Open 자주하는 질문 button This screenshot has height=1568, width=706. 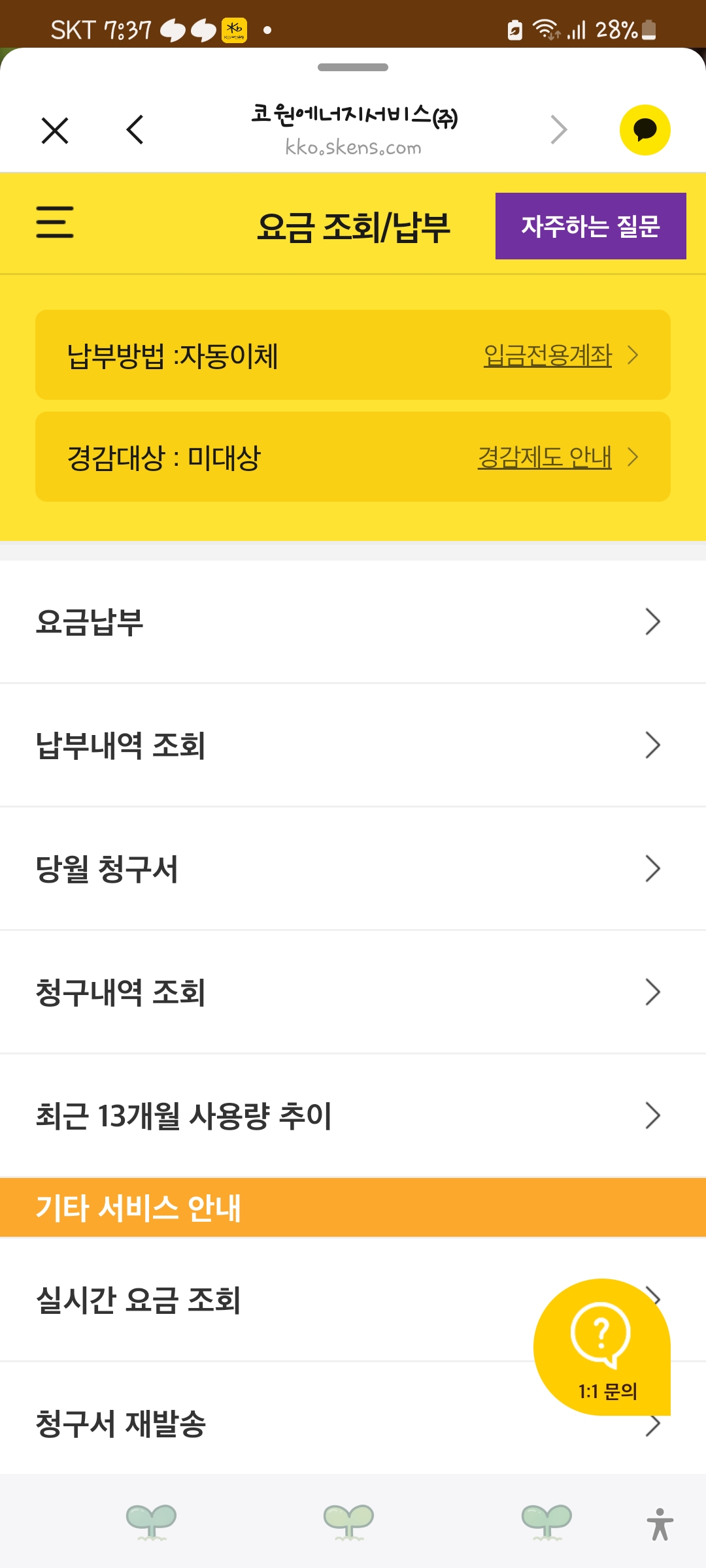(590, 226)
